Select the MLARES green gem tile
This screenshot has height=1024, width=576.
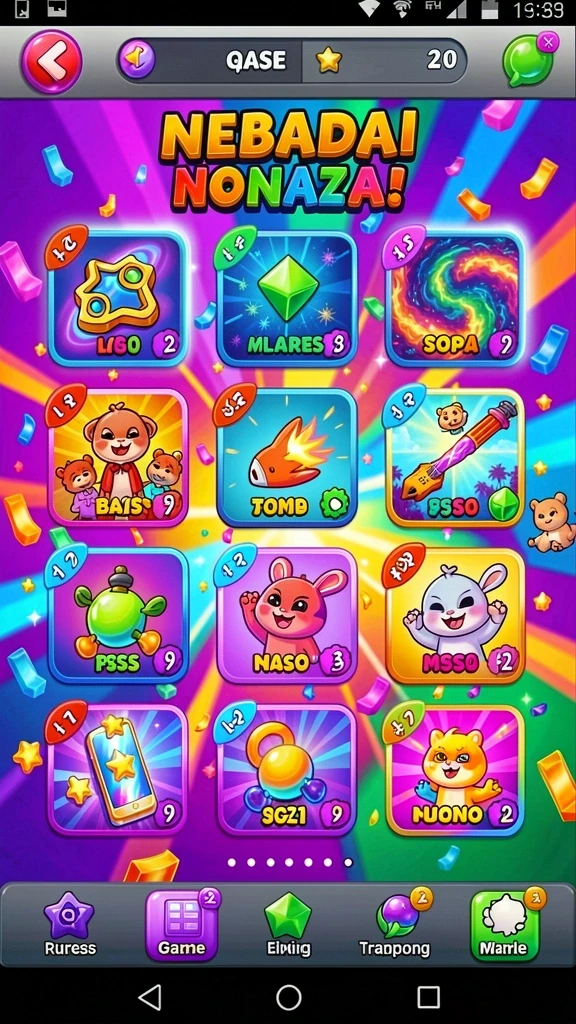tap(287, 298)
